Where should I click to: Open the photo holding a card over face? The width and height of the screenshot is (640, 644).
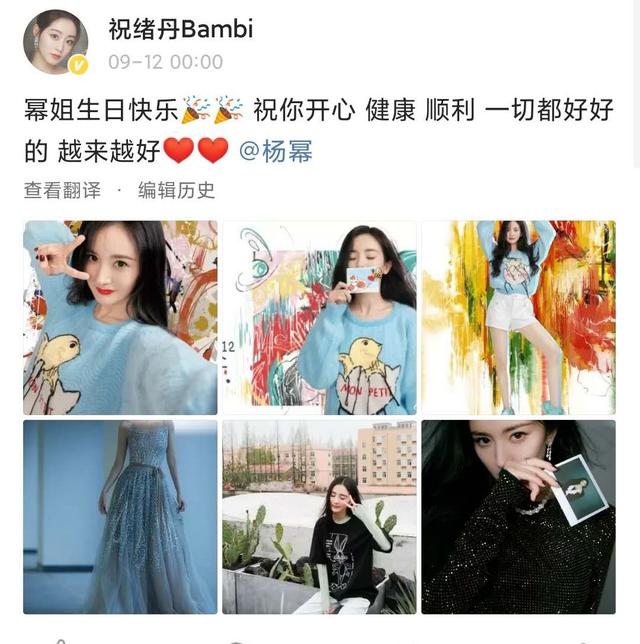(x=318, y=317)
